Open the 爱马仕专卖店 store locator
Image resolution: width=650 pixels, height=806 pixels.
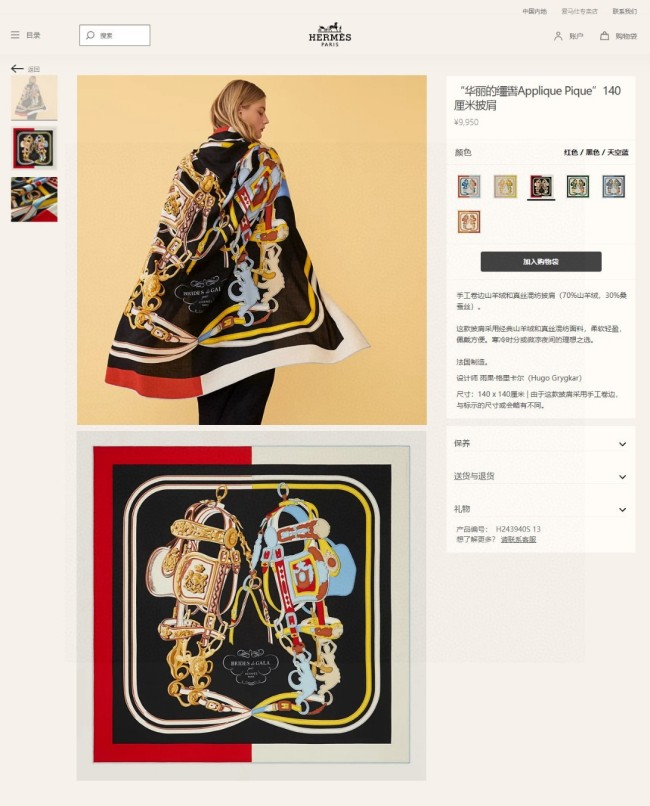579,11
